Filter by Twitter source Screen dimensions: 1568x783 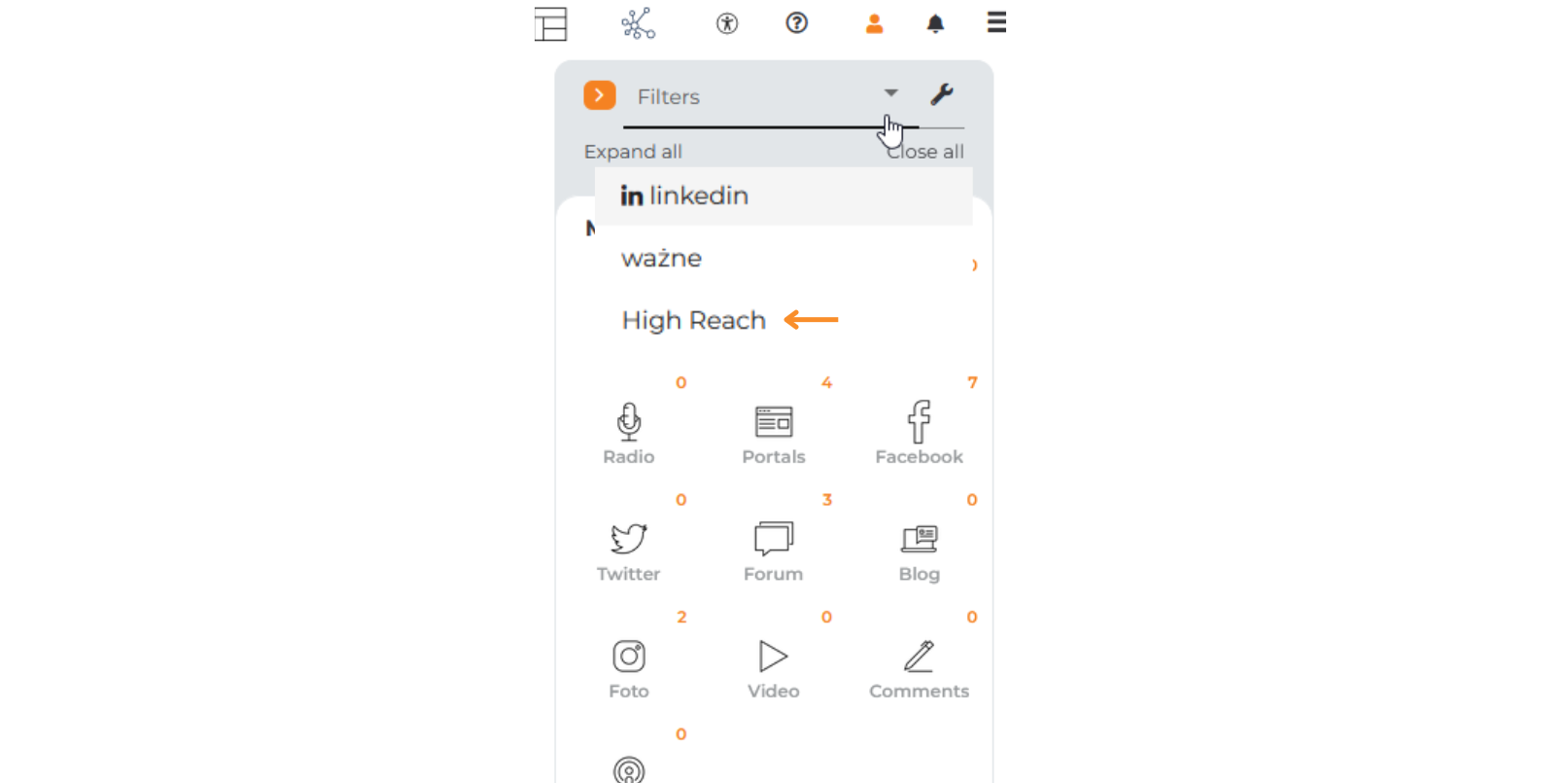[629, 551]
